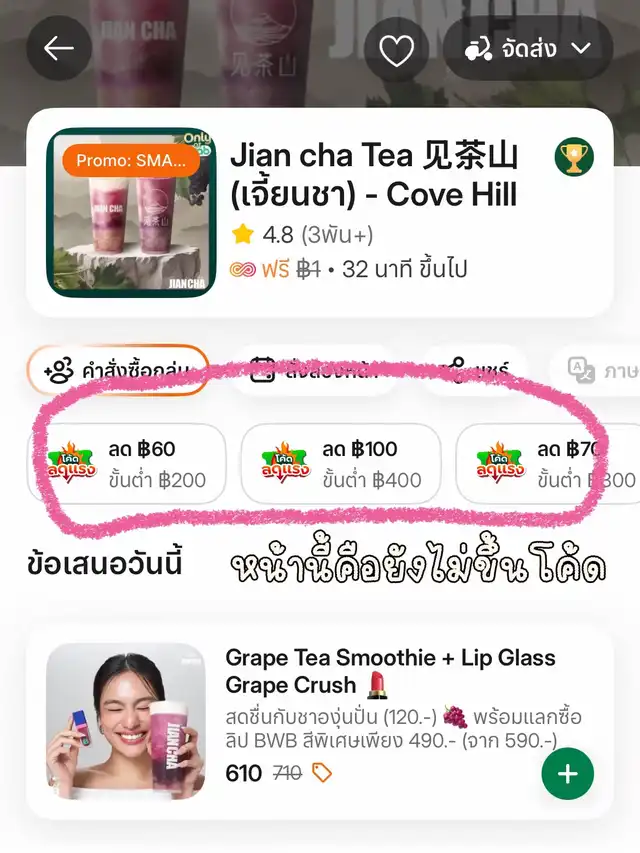Add Grape Tea Smoothie set to cart
This screenshot has height=853, width=640.
click(567, 775)
